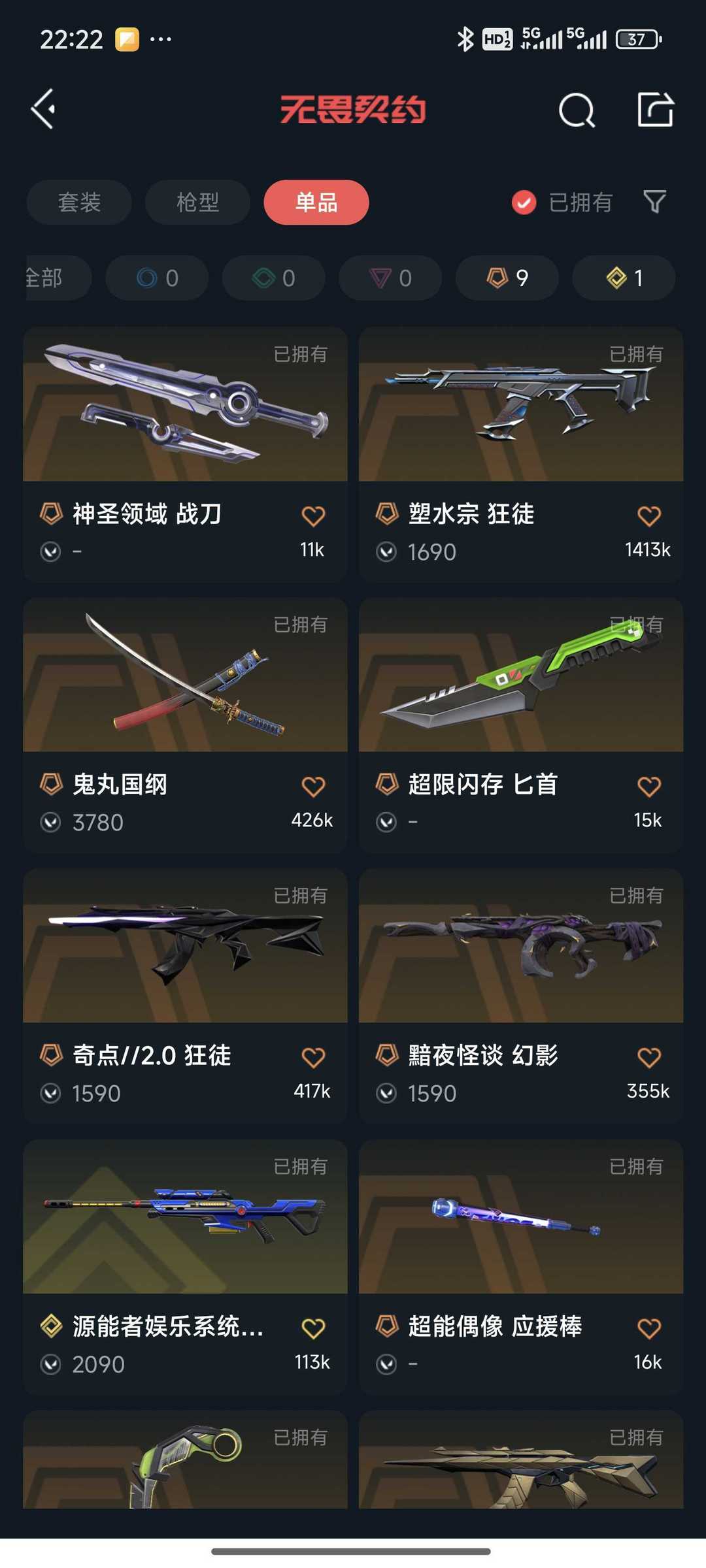This screenshot has height=1568, width=706.
Task: Filter by the orange tier chip showing 9
Action: (507, 278)
